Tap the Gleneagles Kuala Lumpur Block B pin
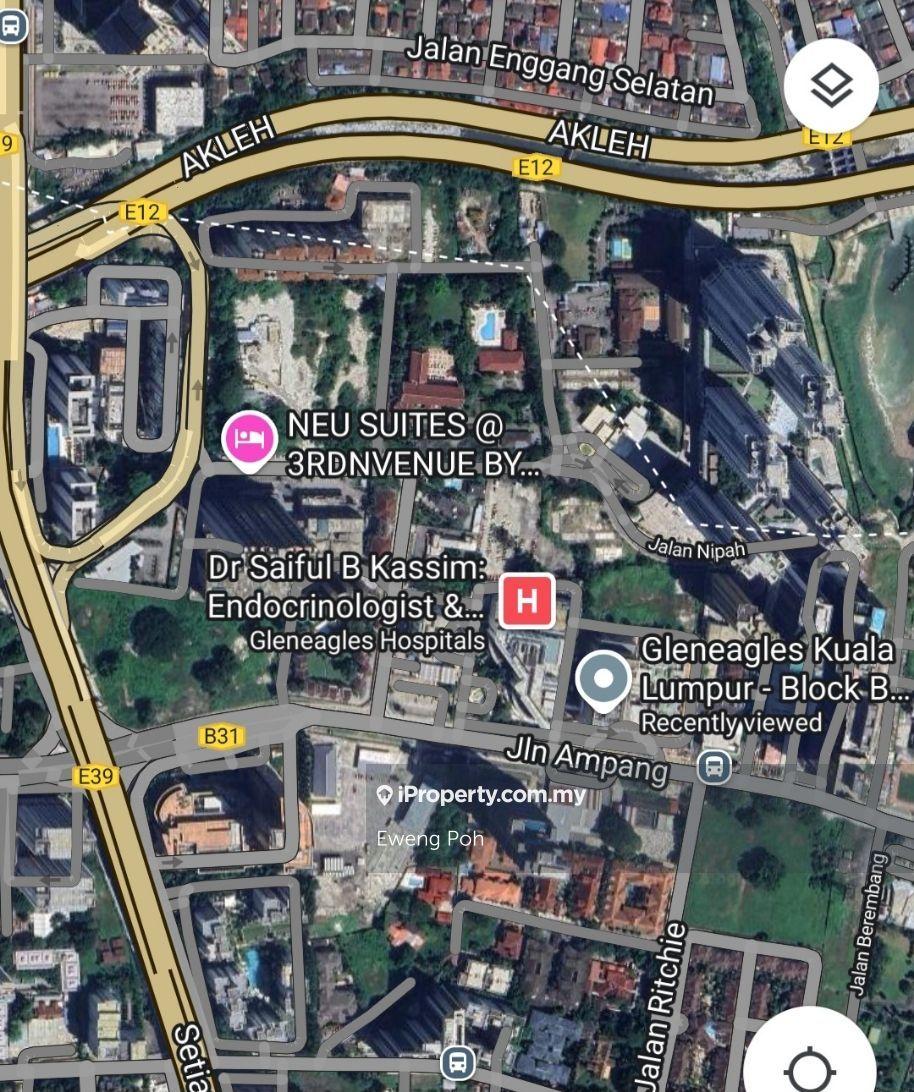This screenshot has width=914, height=1092. coord(603,681)
